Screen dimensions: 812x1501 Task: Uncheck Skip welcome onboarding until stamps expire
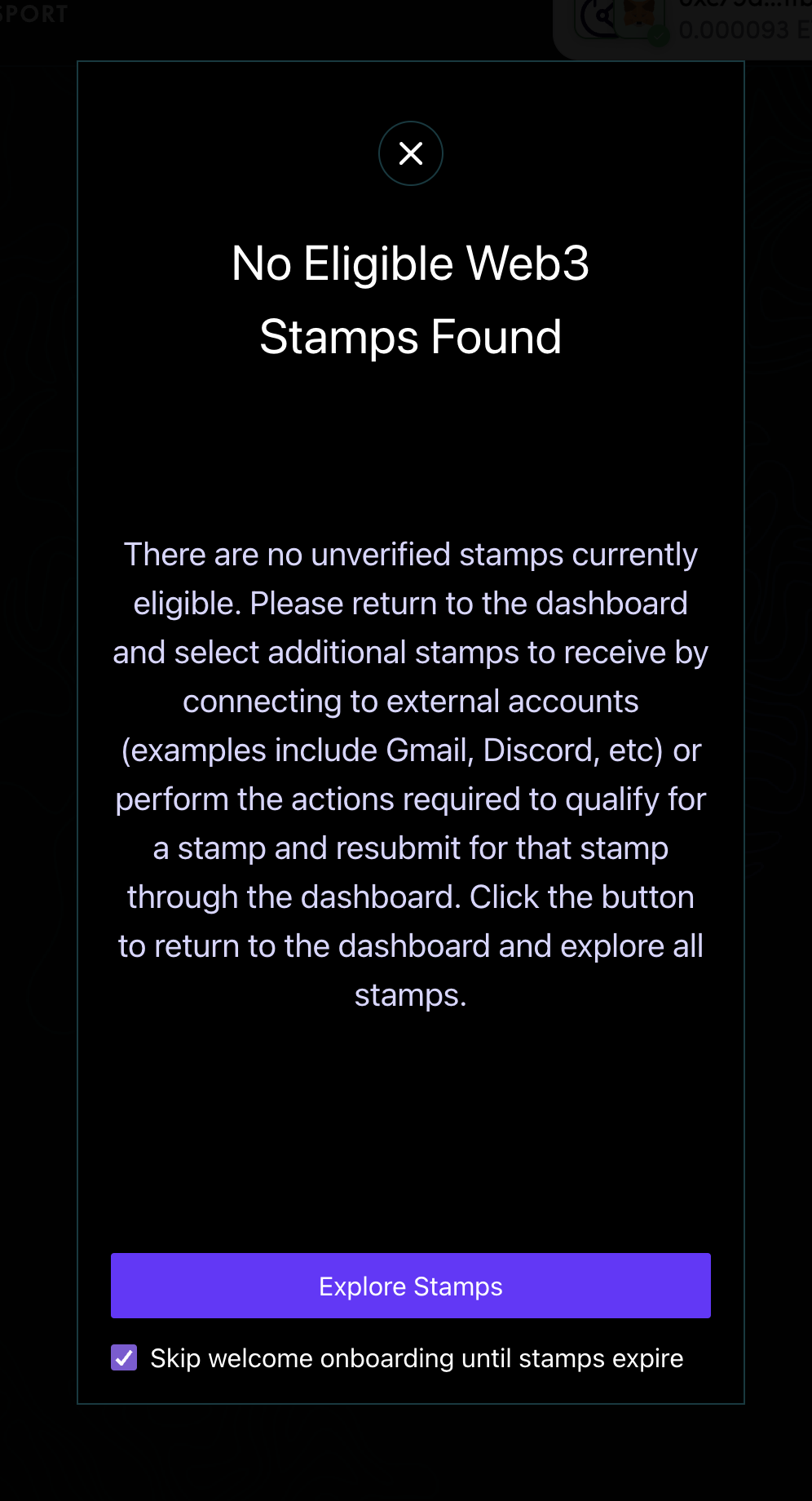[124, 1358]
